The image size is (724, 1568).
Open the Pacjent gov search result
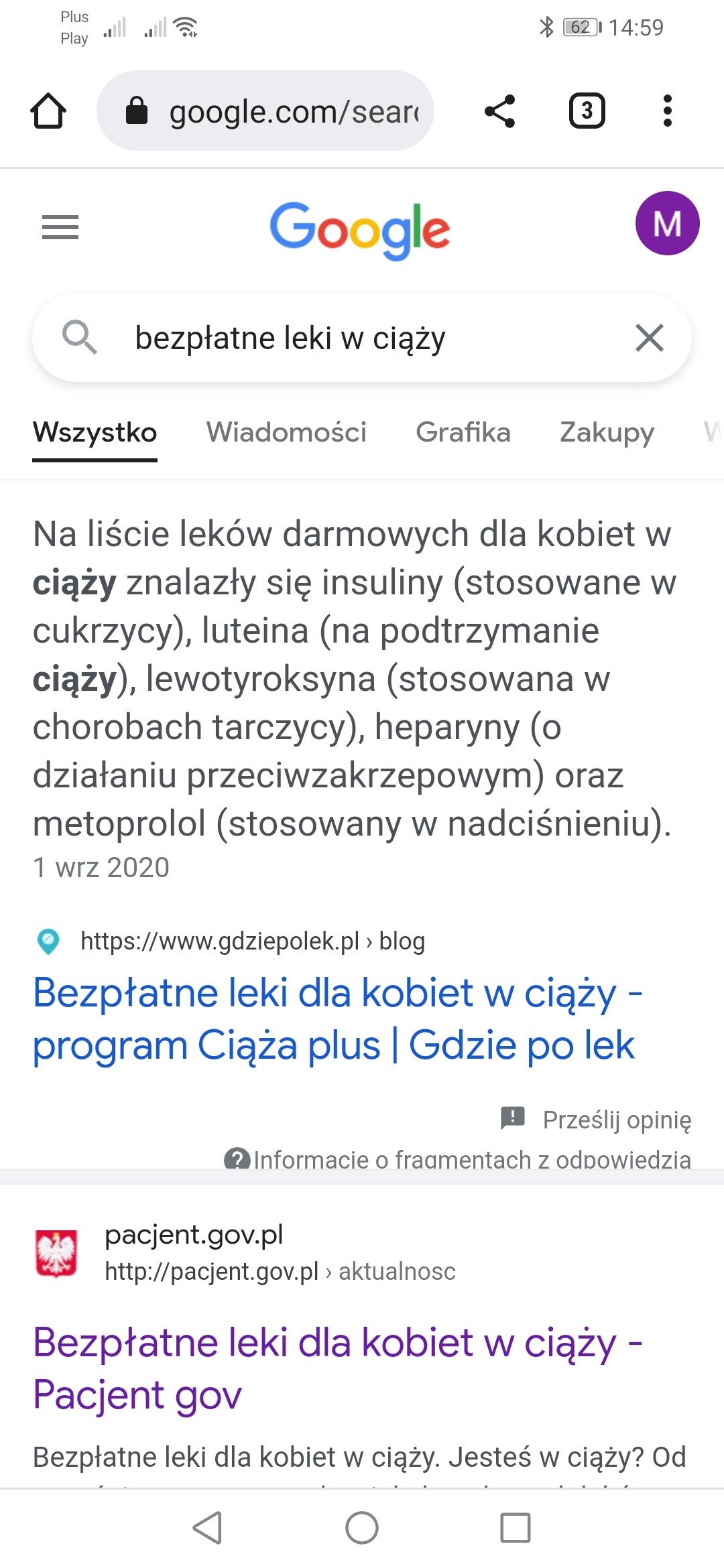pos(335,1368)
